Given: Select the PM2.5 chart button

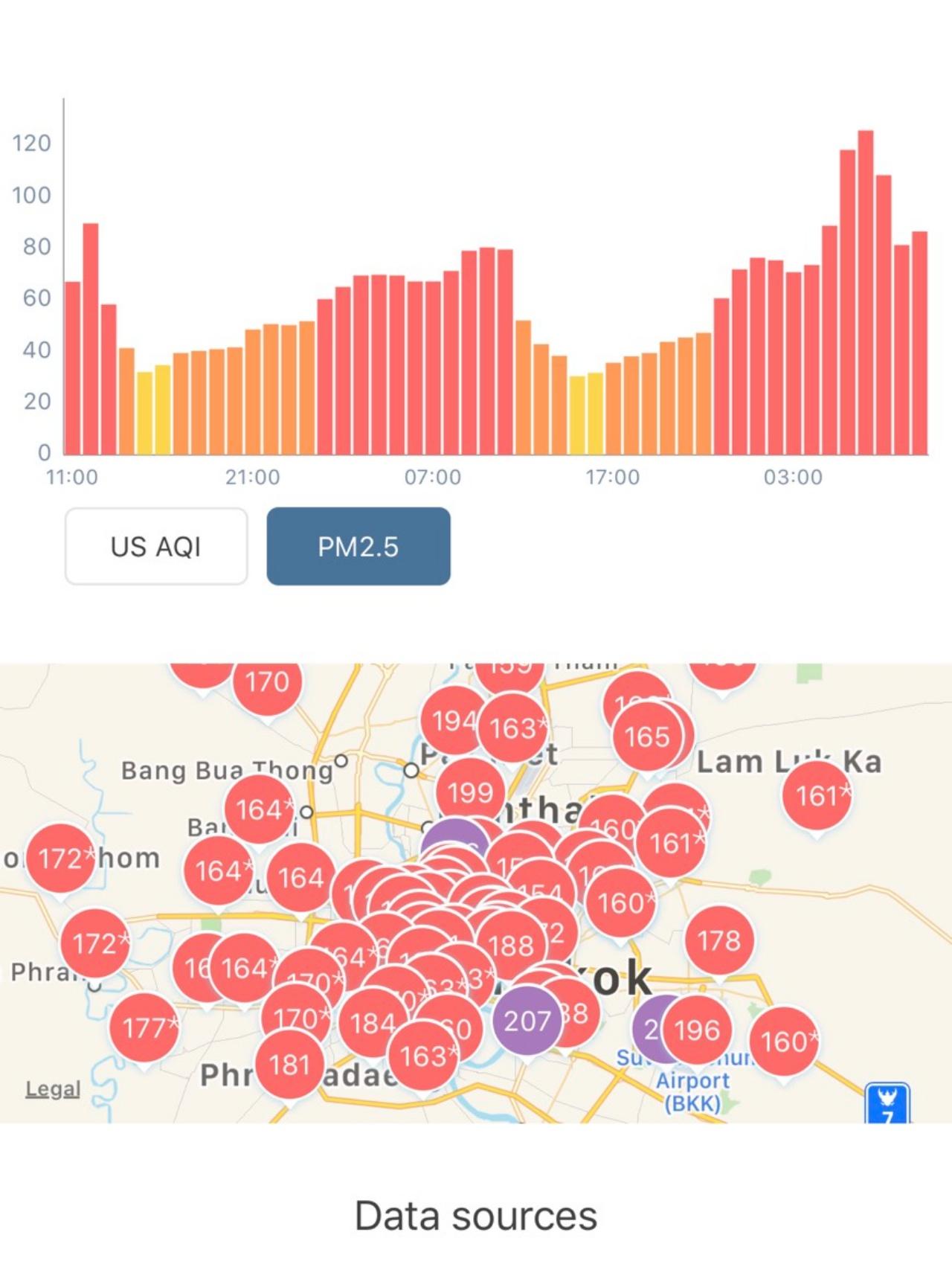Looking at the screenshot, I should coord(358,547).
